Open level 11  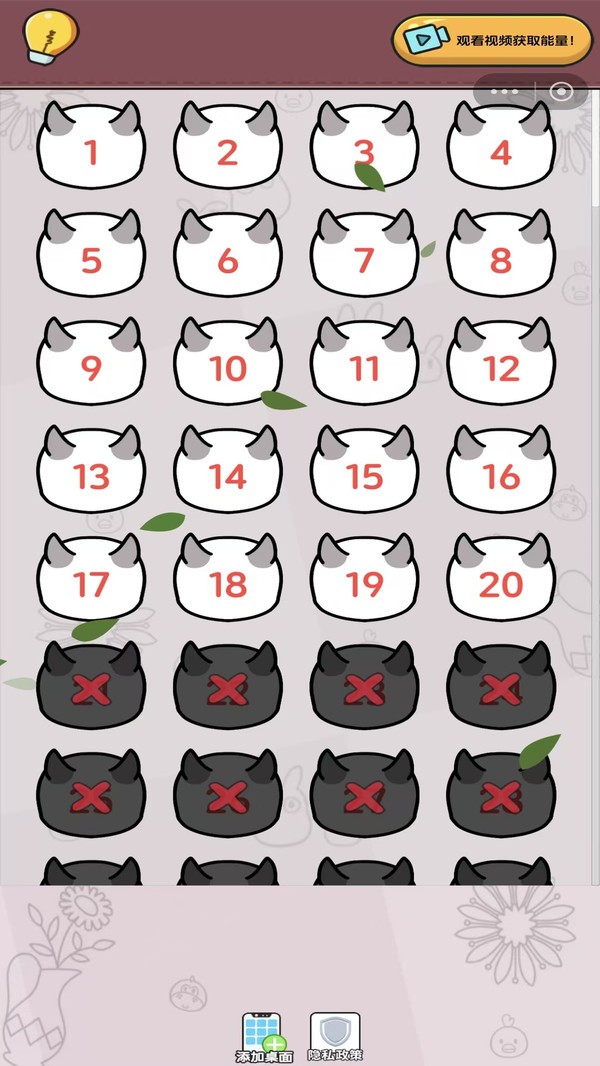tap(364, 361)
